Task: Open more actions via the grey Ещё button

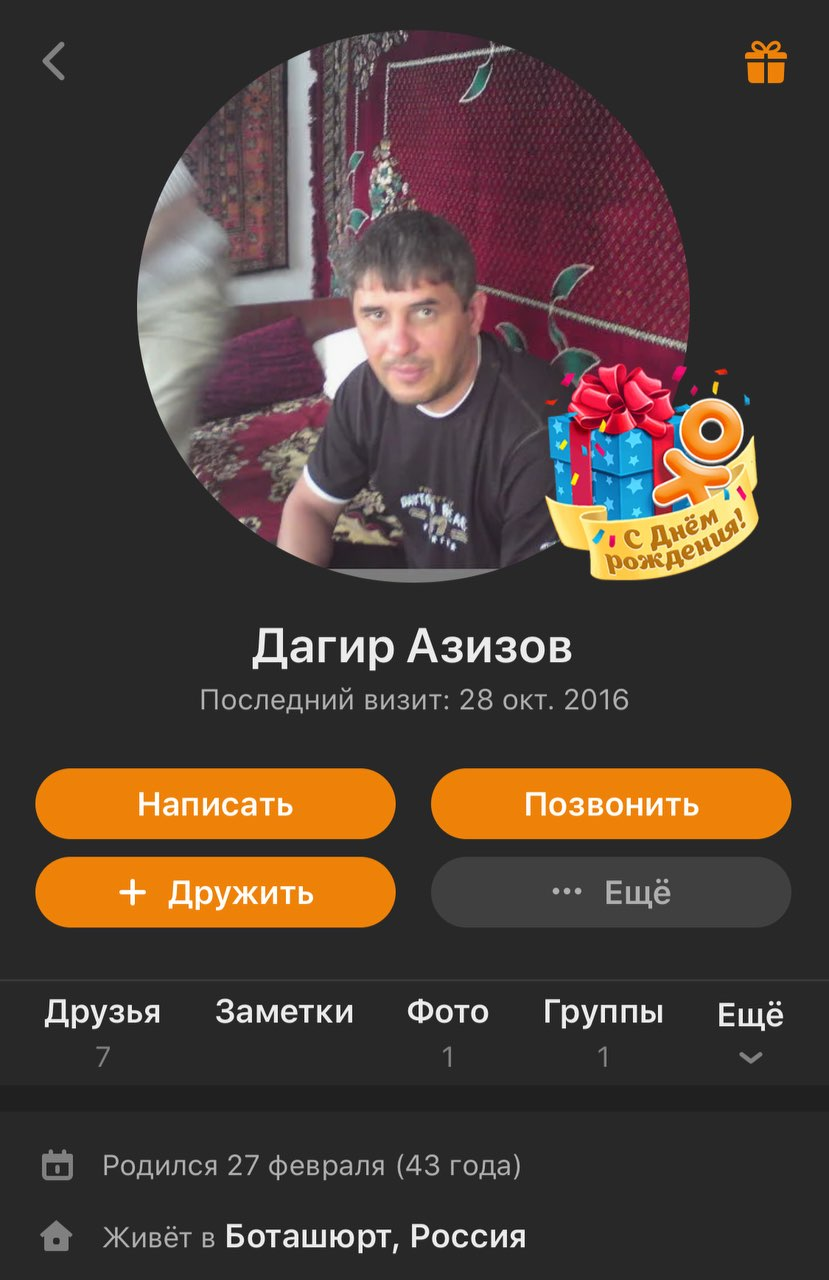Action: point(611,892)
